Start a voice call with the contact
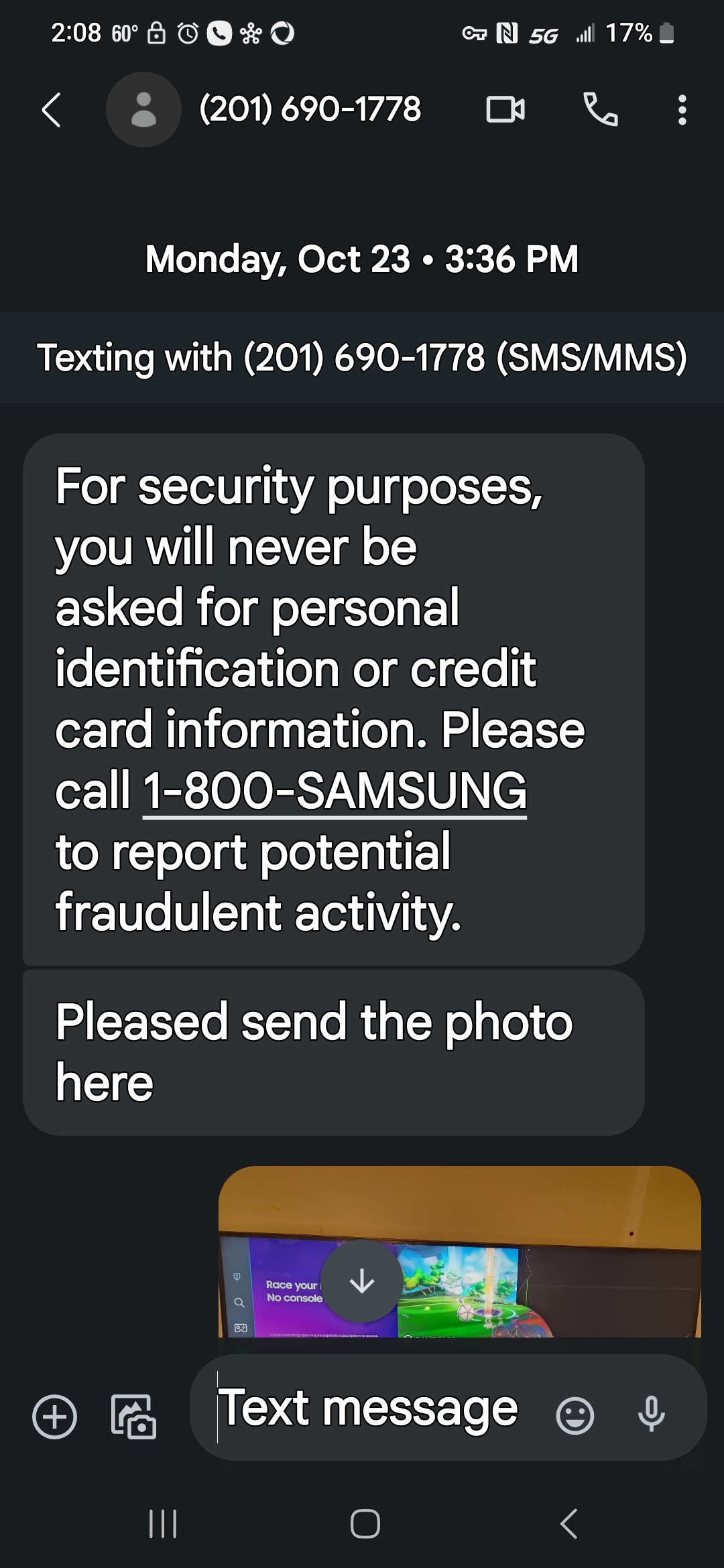Image resolution: width=724 pixels, height=1568 pixels. pos(601,110)
